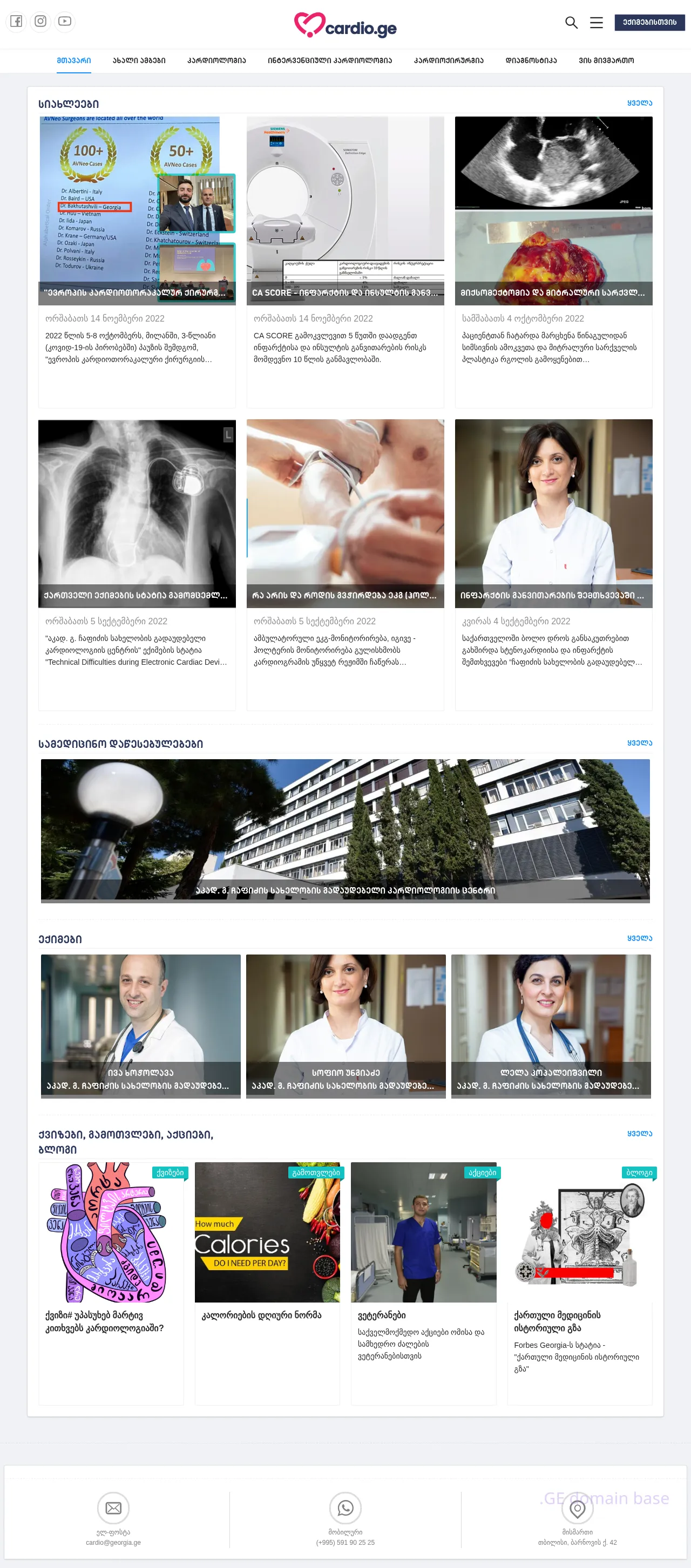The width and height of the screenshot is (691, 1568).
Task: Open the YouTube channel icon
Action: pyautogui.click(x=65, y=21)
